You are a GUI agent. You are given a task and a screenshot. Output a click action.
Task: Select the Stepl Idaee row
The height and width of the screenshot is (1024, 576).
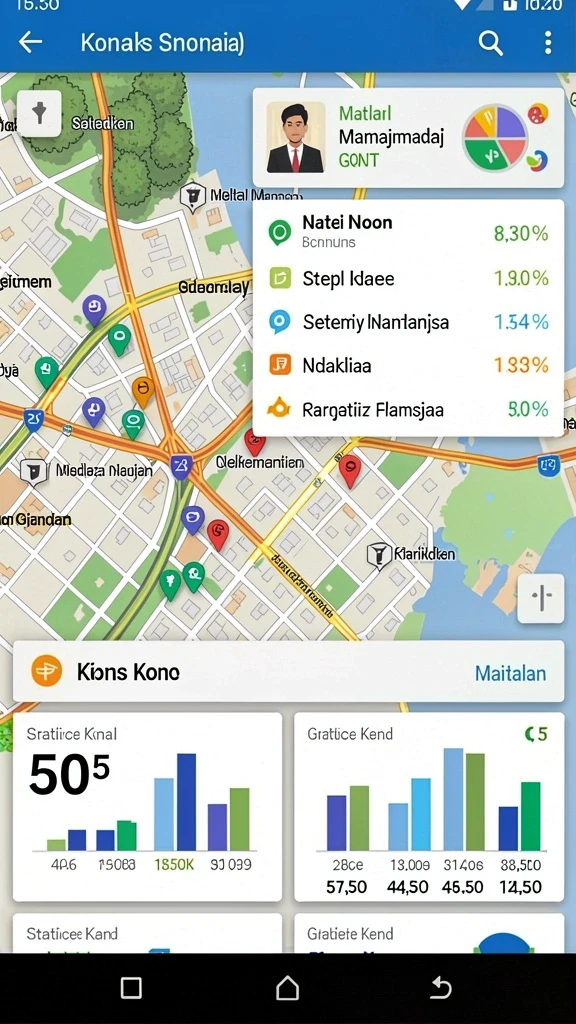408,279
